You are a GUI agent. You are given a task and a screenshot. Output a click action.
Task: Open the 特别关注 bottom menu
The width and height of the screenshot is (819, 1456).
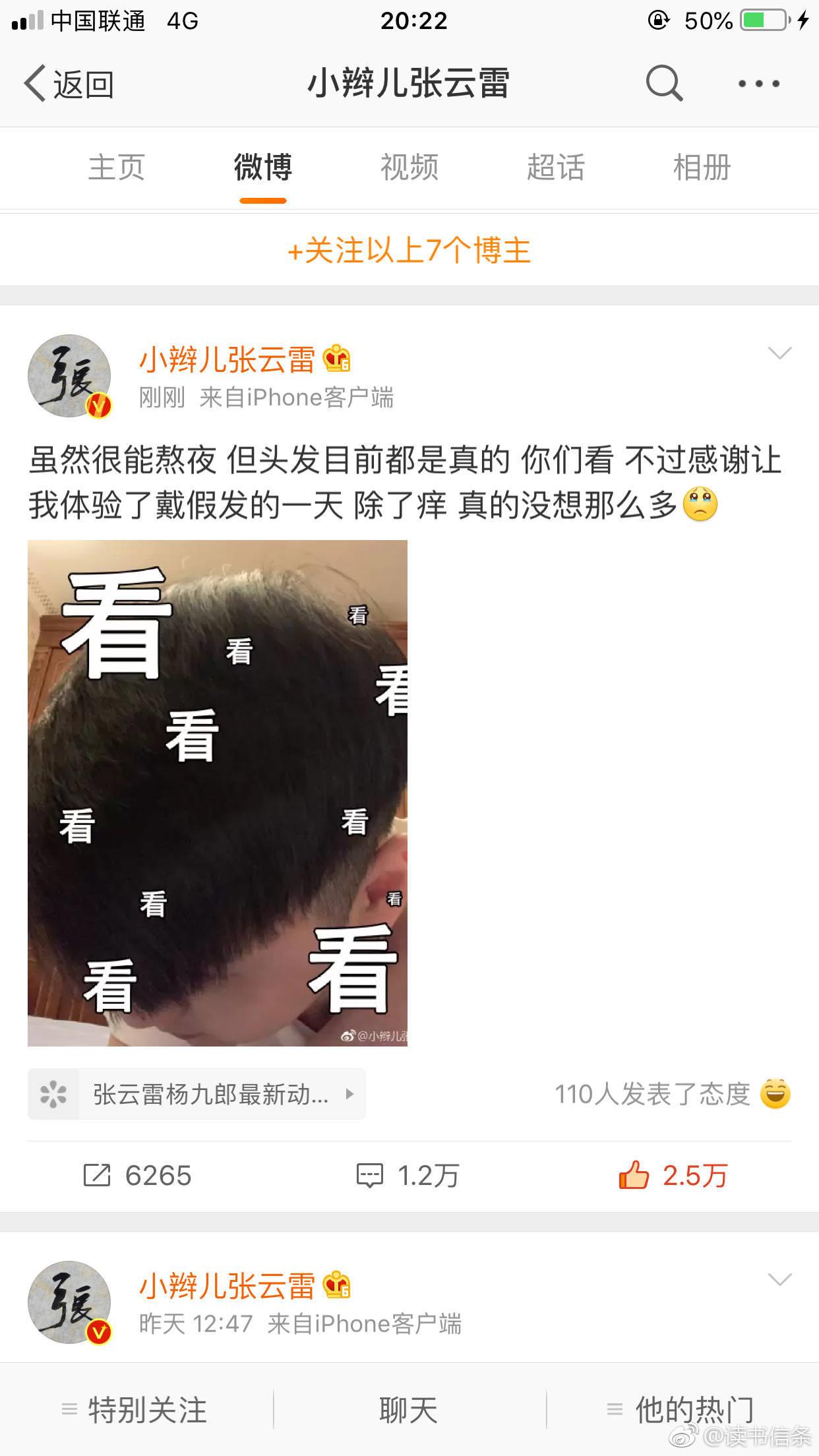pos(136,1410)
